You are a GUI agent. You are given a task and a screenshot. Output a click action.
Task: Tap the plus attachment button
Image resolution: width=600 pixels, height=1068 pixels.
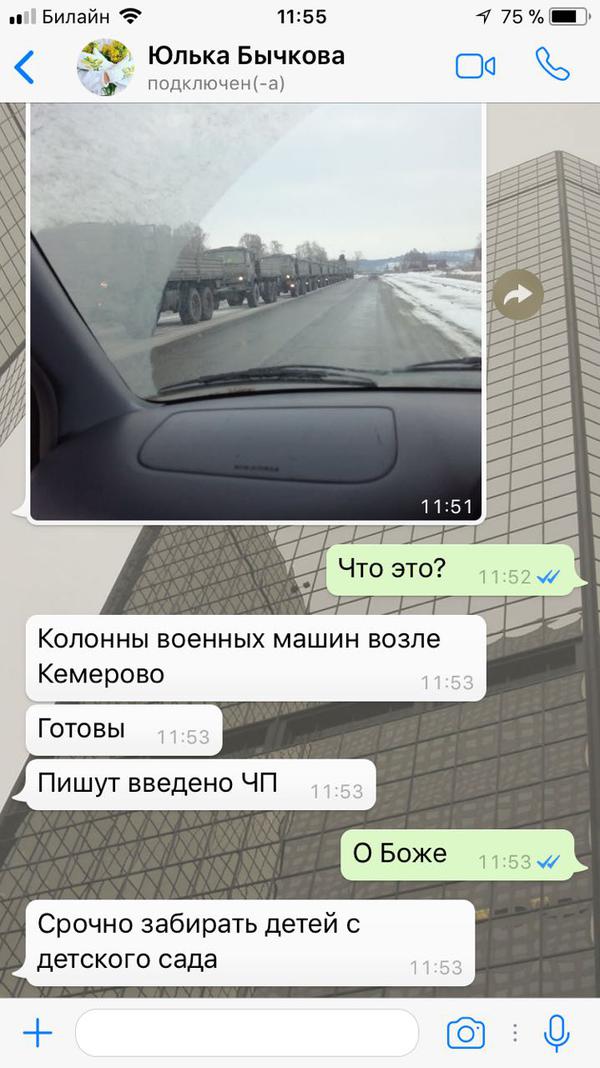37,1032
